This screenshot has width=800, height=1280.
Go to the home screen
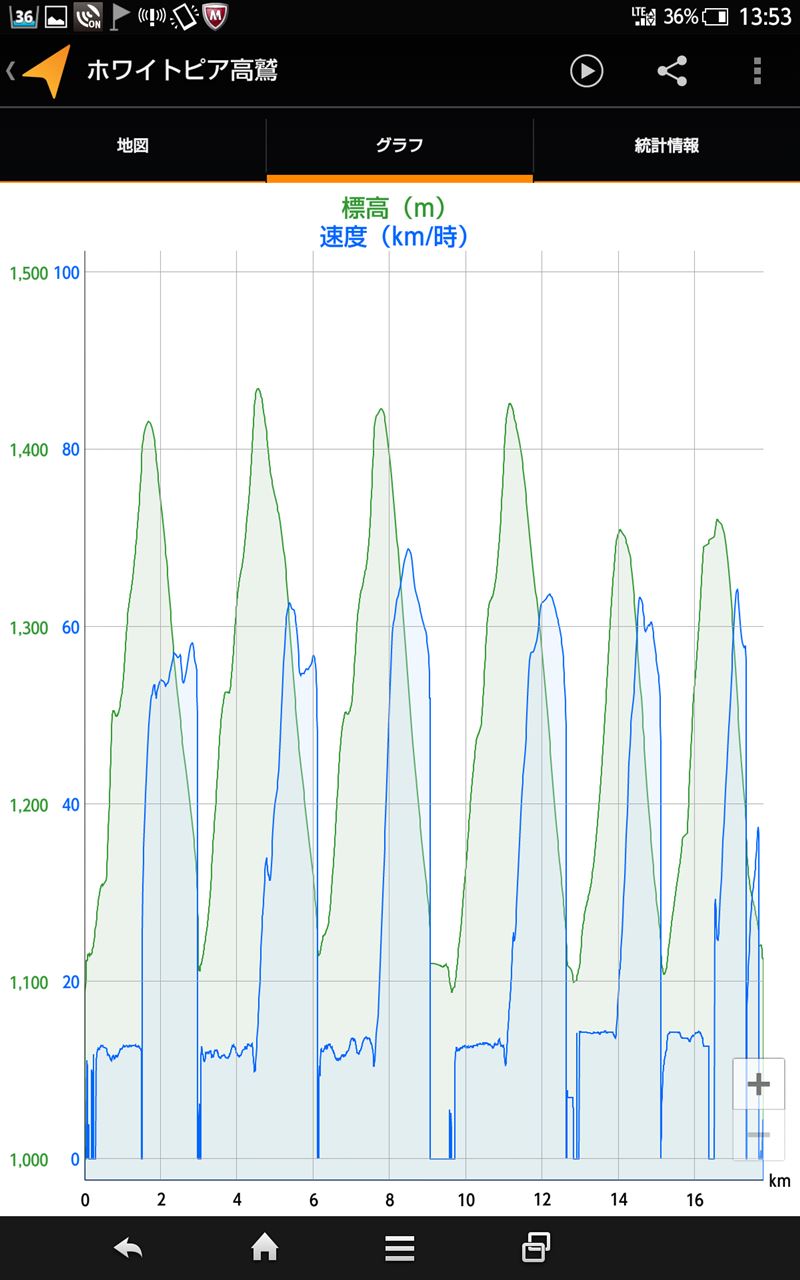[264, 1247]
